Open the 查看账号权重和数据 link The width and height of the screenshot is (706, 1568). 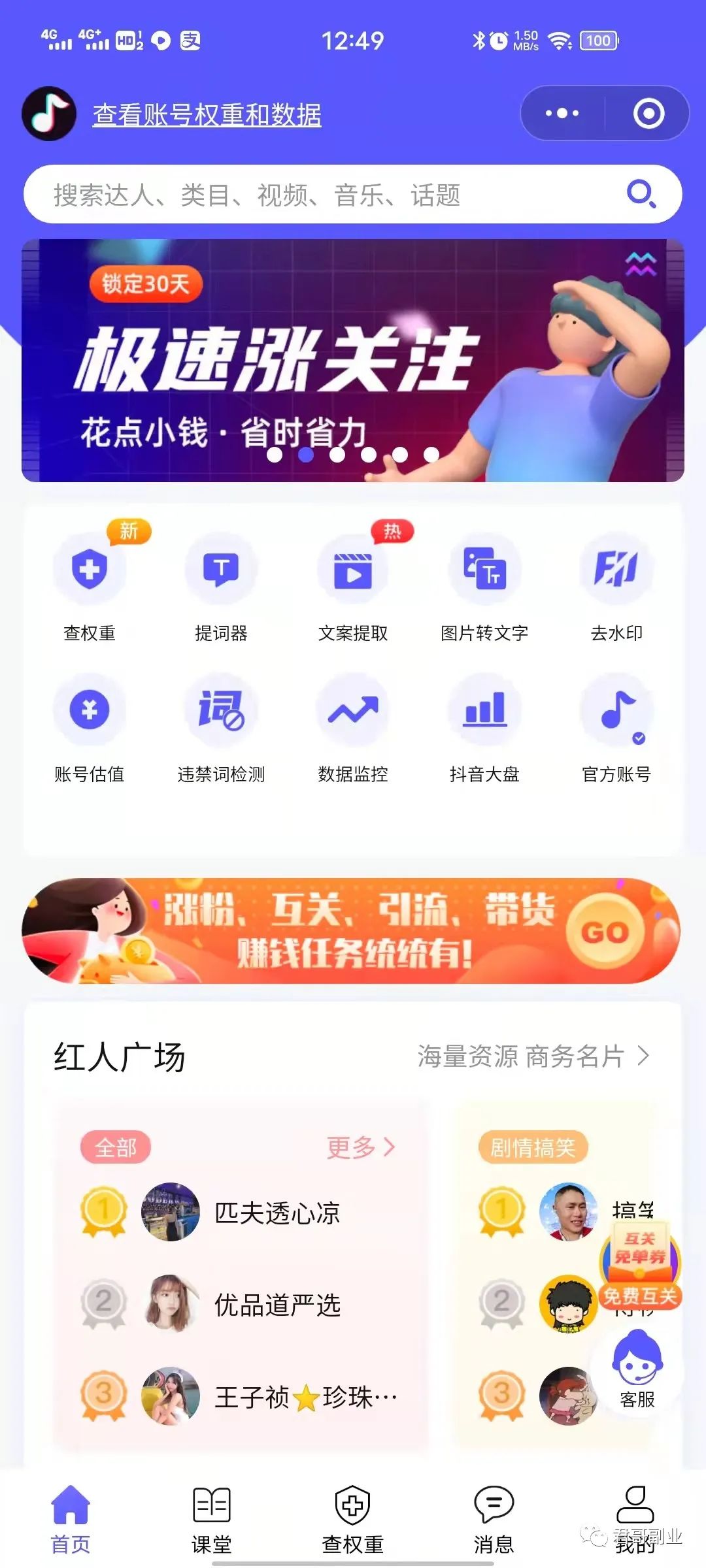(x=207, y=115)
